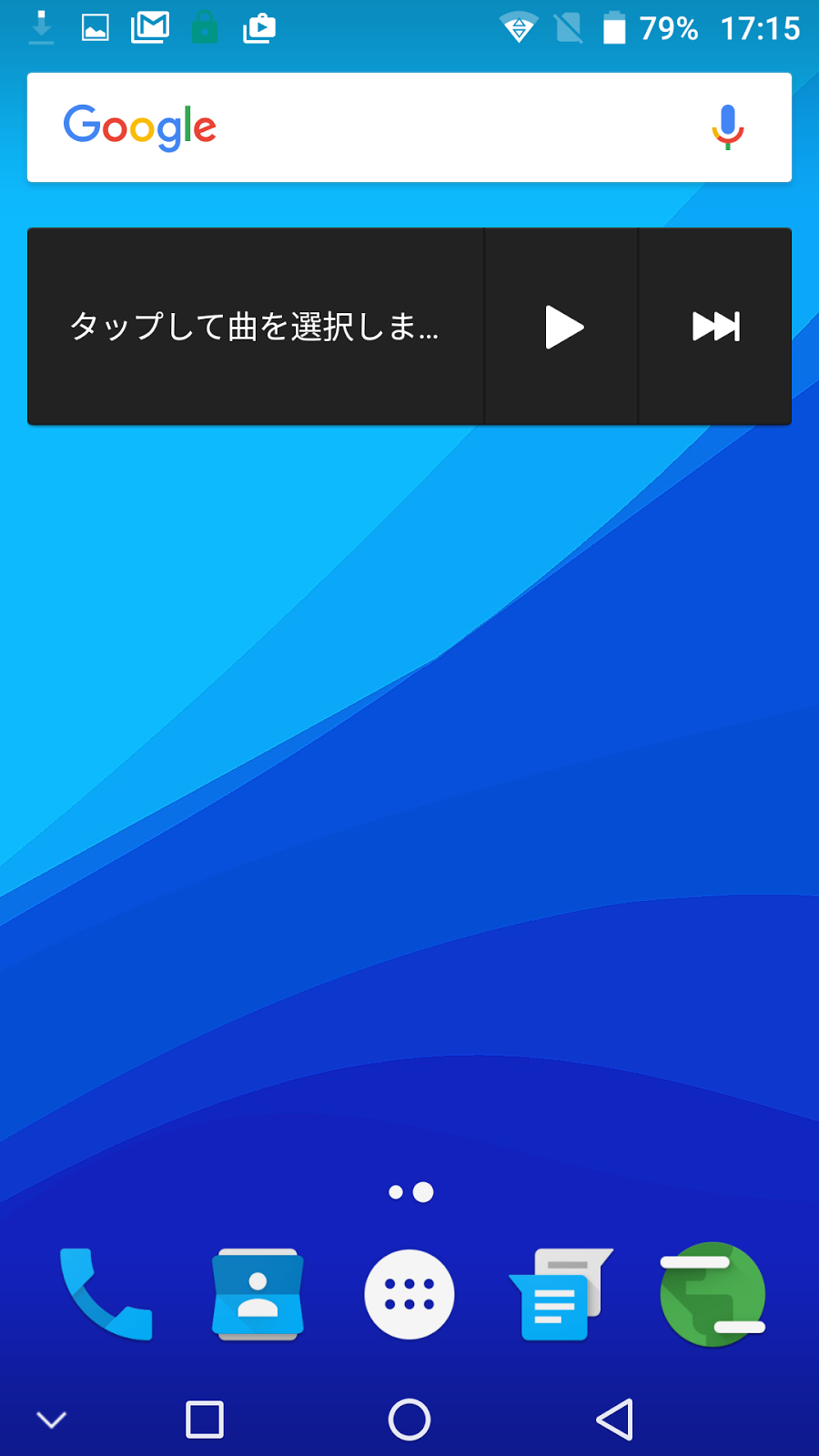Viewport: 819px width, 1456px height.
Task: Open the Phone dialer app
Action: tap(106, 1294)
